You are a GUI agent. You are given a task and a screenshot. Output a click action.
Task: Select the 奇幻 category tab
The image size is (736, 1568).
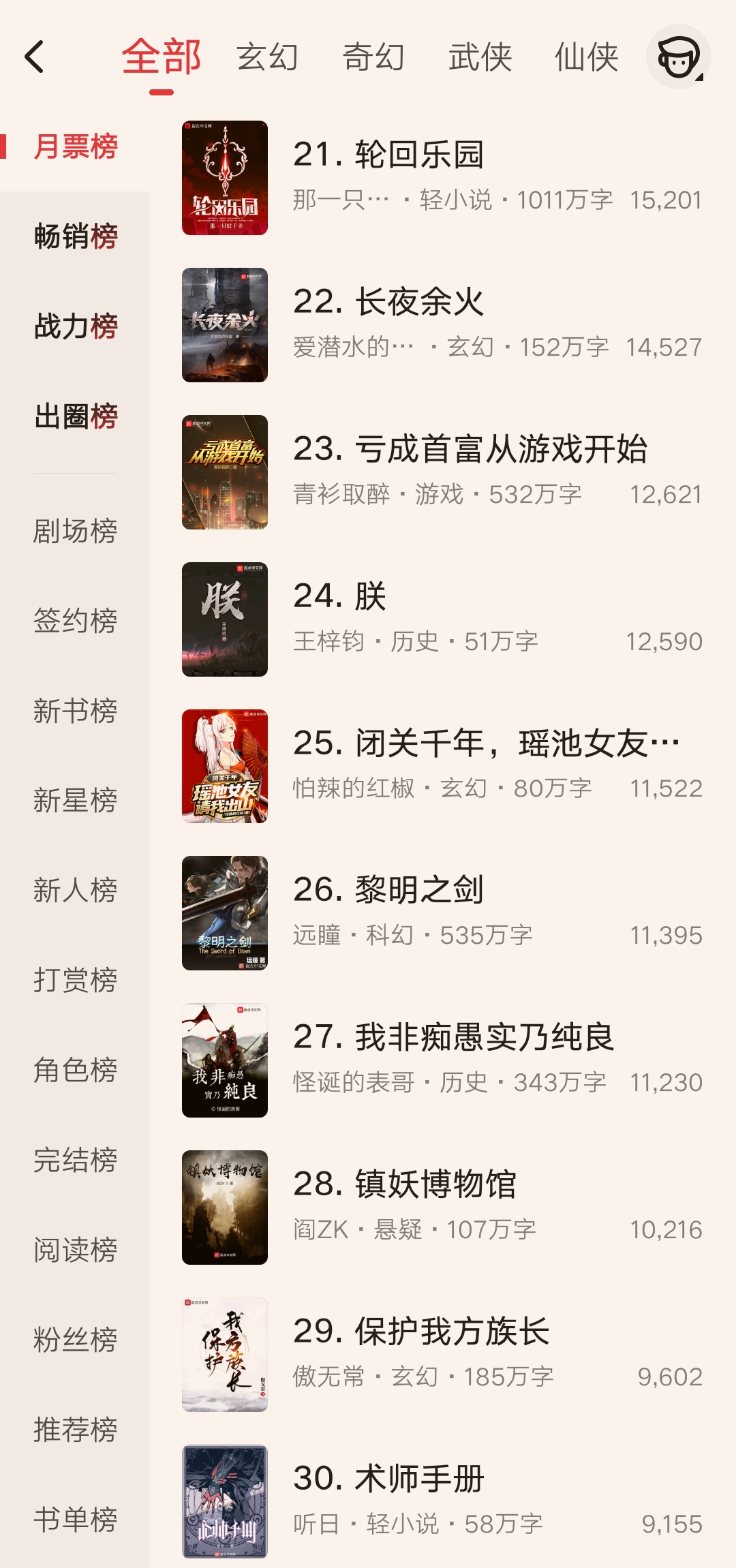point(373,57)
